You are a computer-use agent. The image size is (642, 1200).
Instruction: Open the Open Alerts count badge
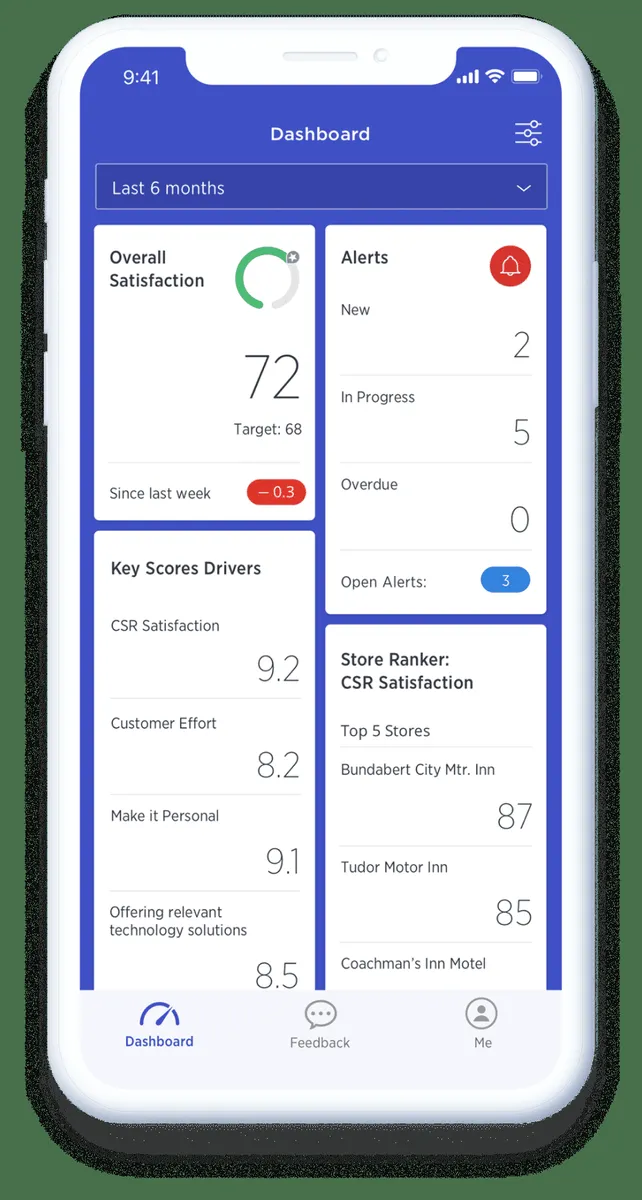tap(505, 580)
